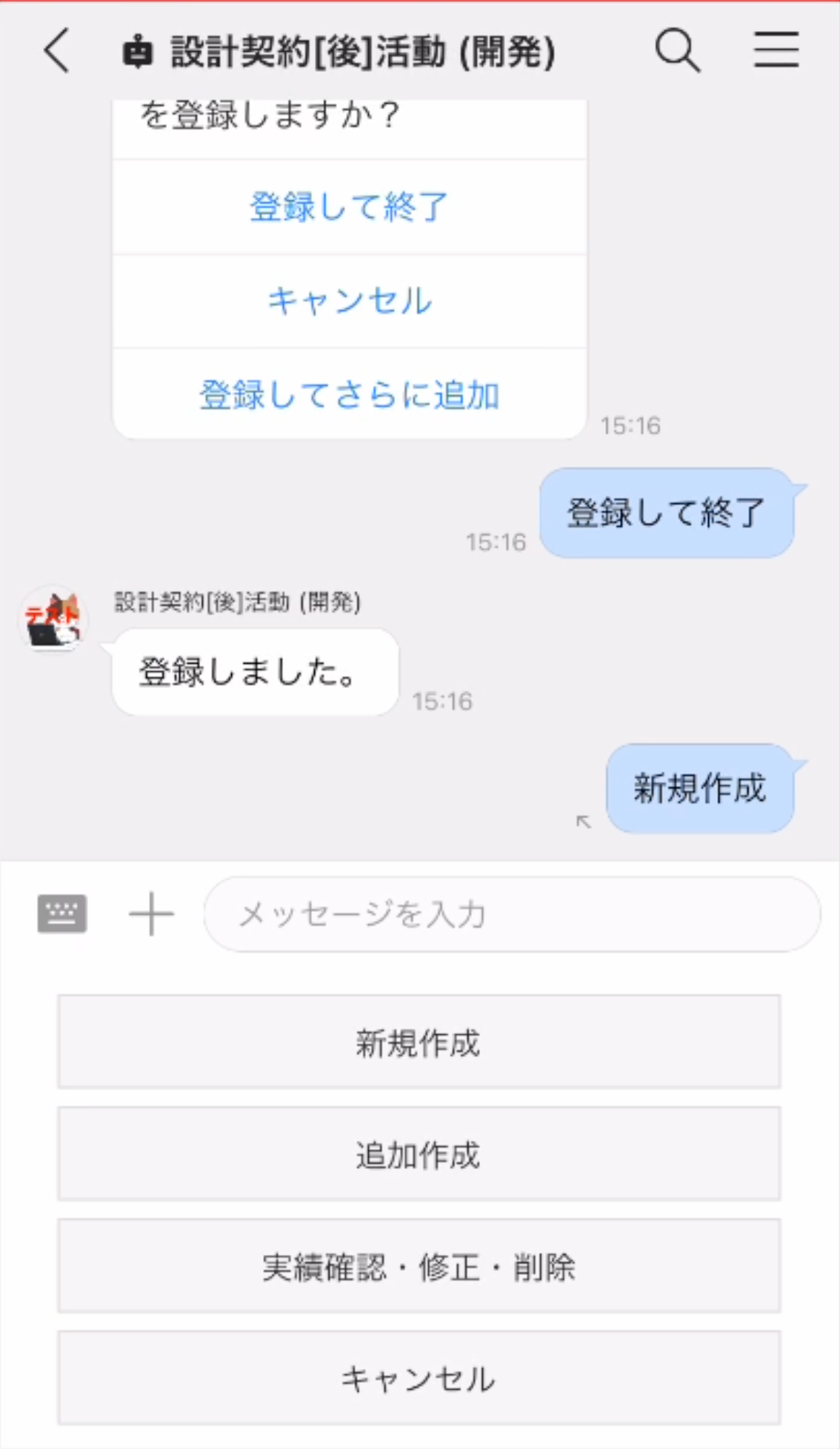Focus the メッセージを入力 field

pos(511,914)
